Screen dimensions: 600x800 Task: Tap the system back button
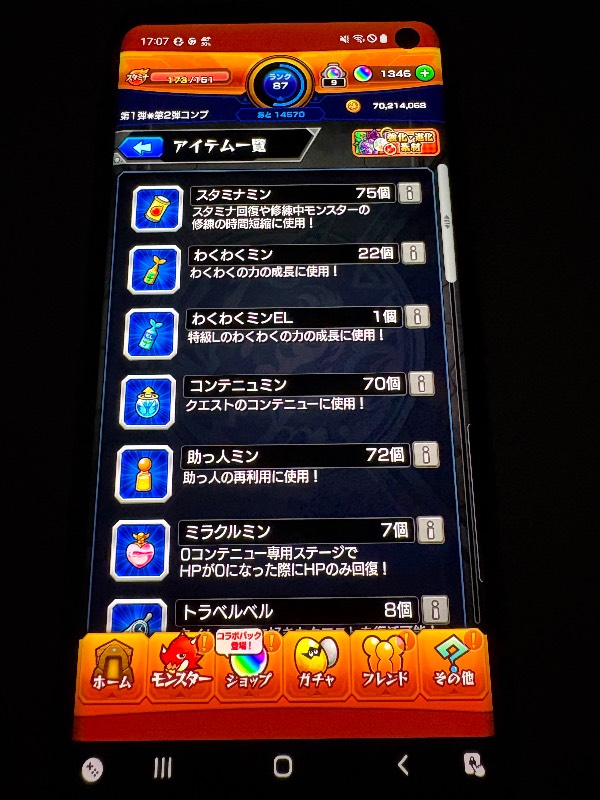coord(402,765)
